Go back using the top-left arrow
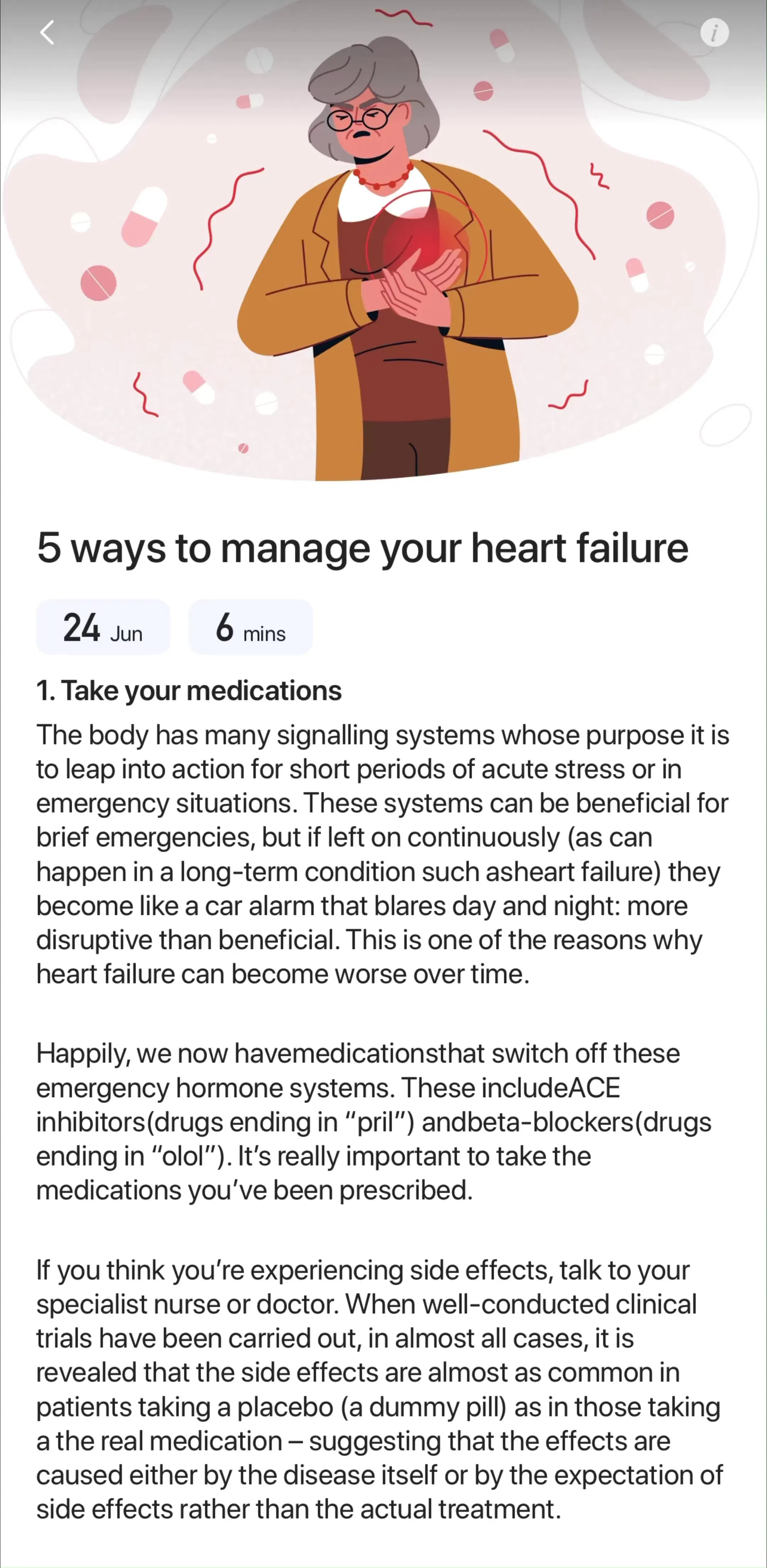This screenshot has height=1568, width=767. [x=47, y=33]
